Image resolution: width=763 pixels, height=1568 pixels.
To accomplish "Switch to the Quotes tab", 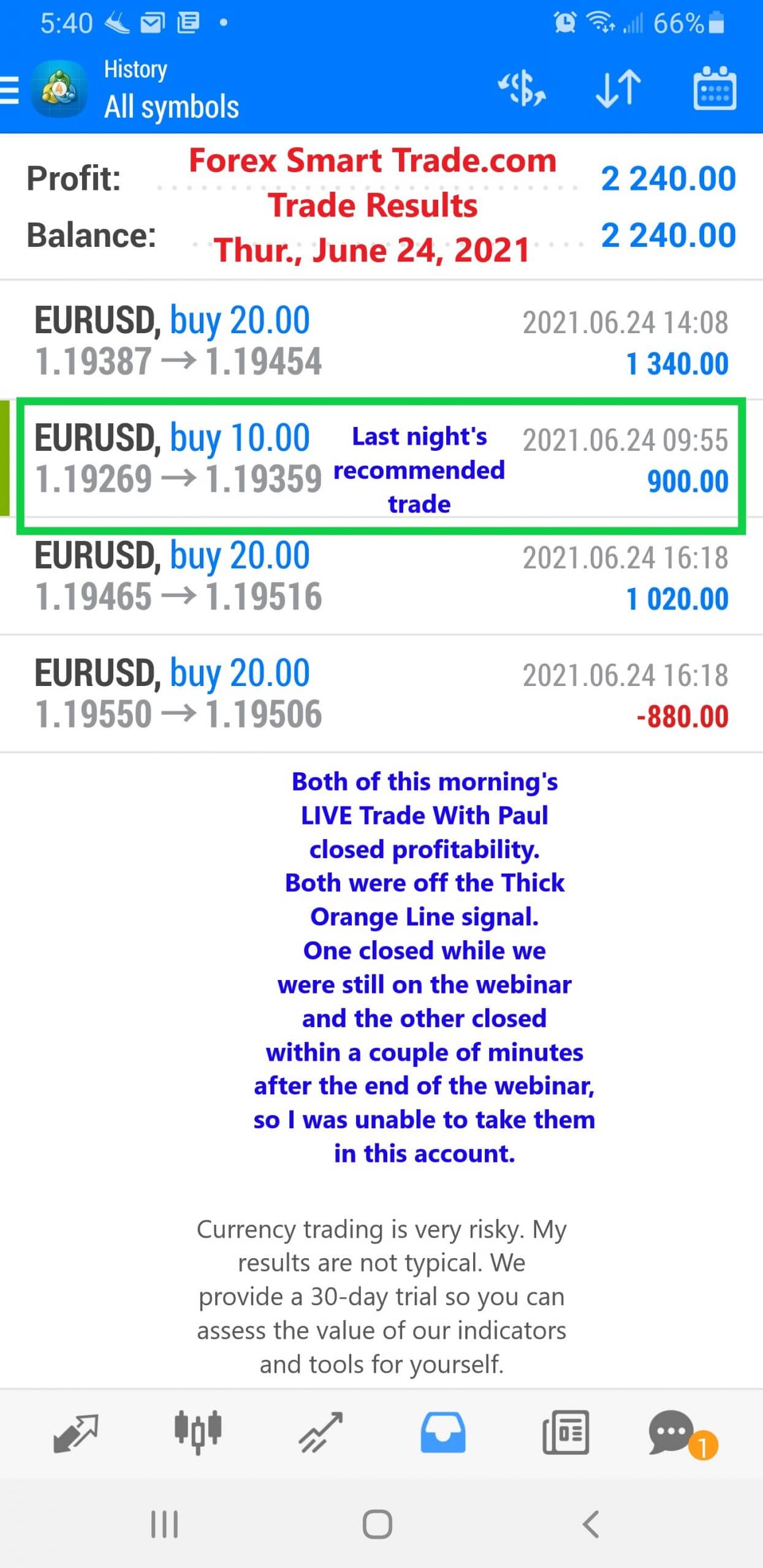I will pyautogui.click(x=76, y=1433).
